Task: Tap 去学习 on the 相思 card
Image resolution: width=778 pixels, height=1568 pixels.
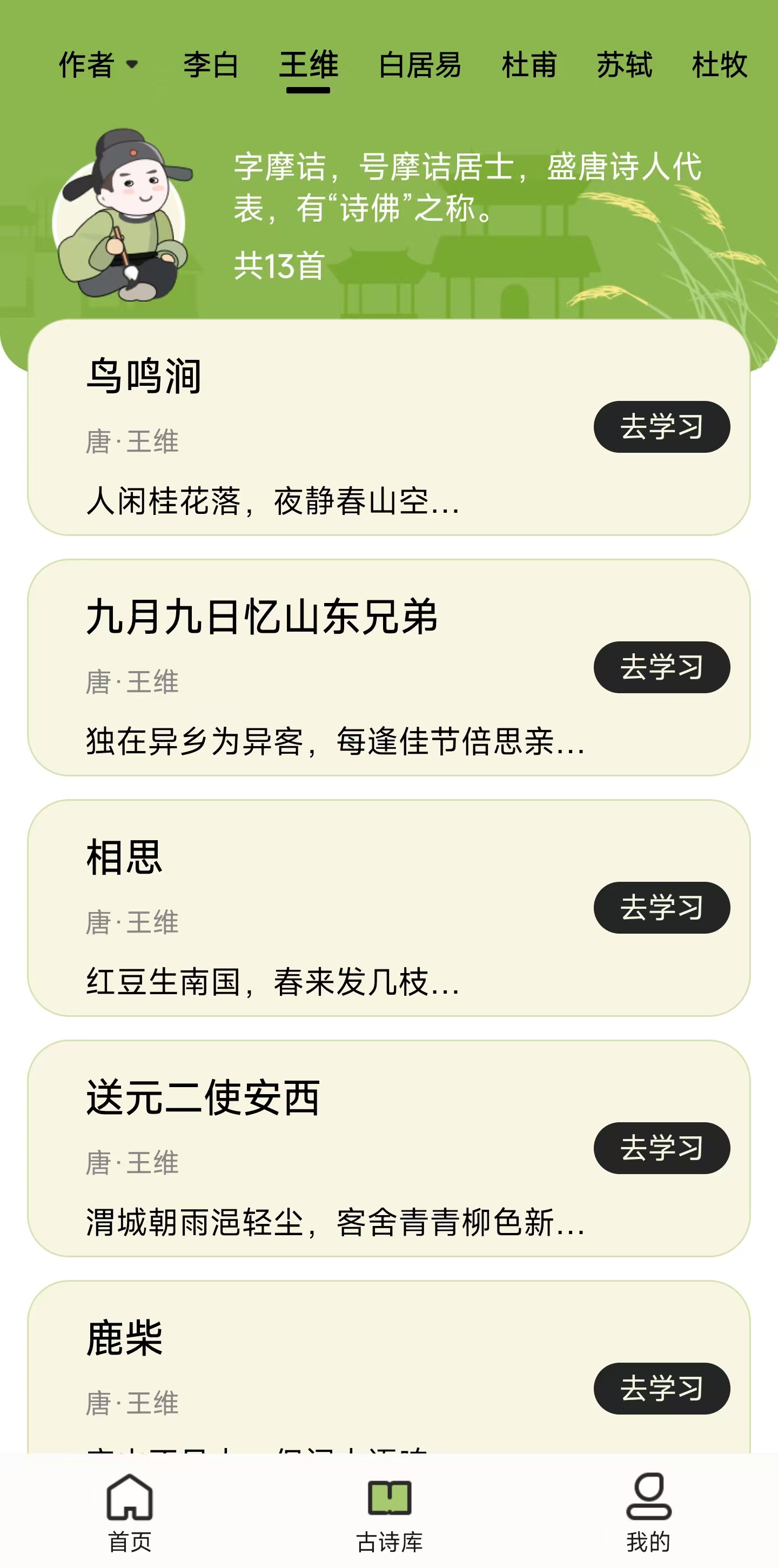Action: click(661, 908)
